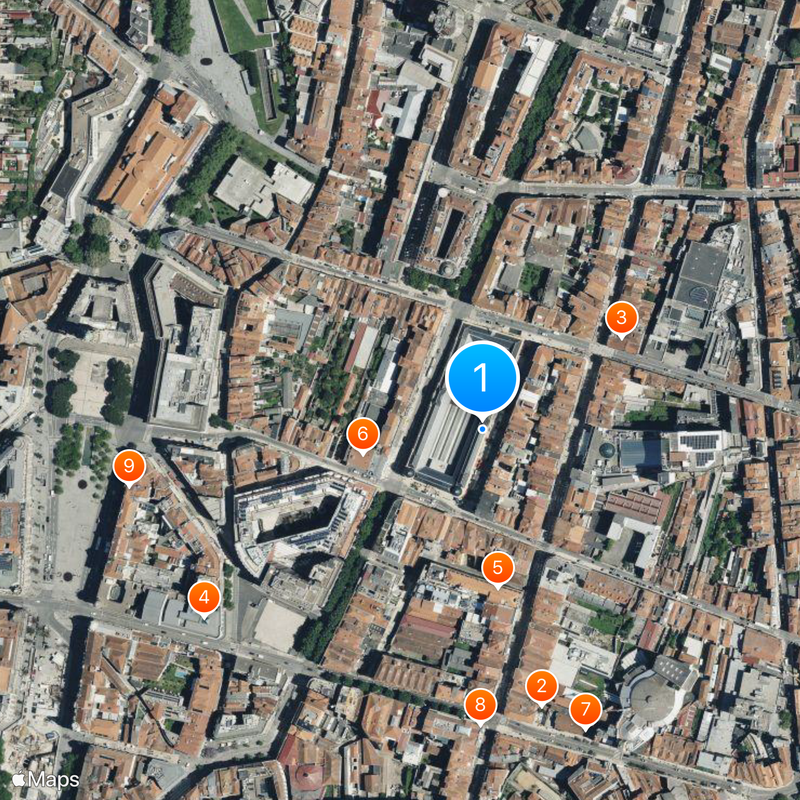Screen dimensions: 800x800
Task: Select the large blue pin numbered 1
Action: (x=482, y=378)
